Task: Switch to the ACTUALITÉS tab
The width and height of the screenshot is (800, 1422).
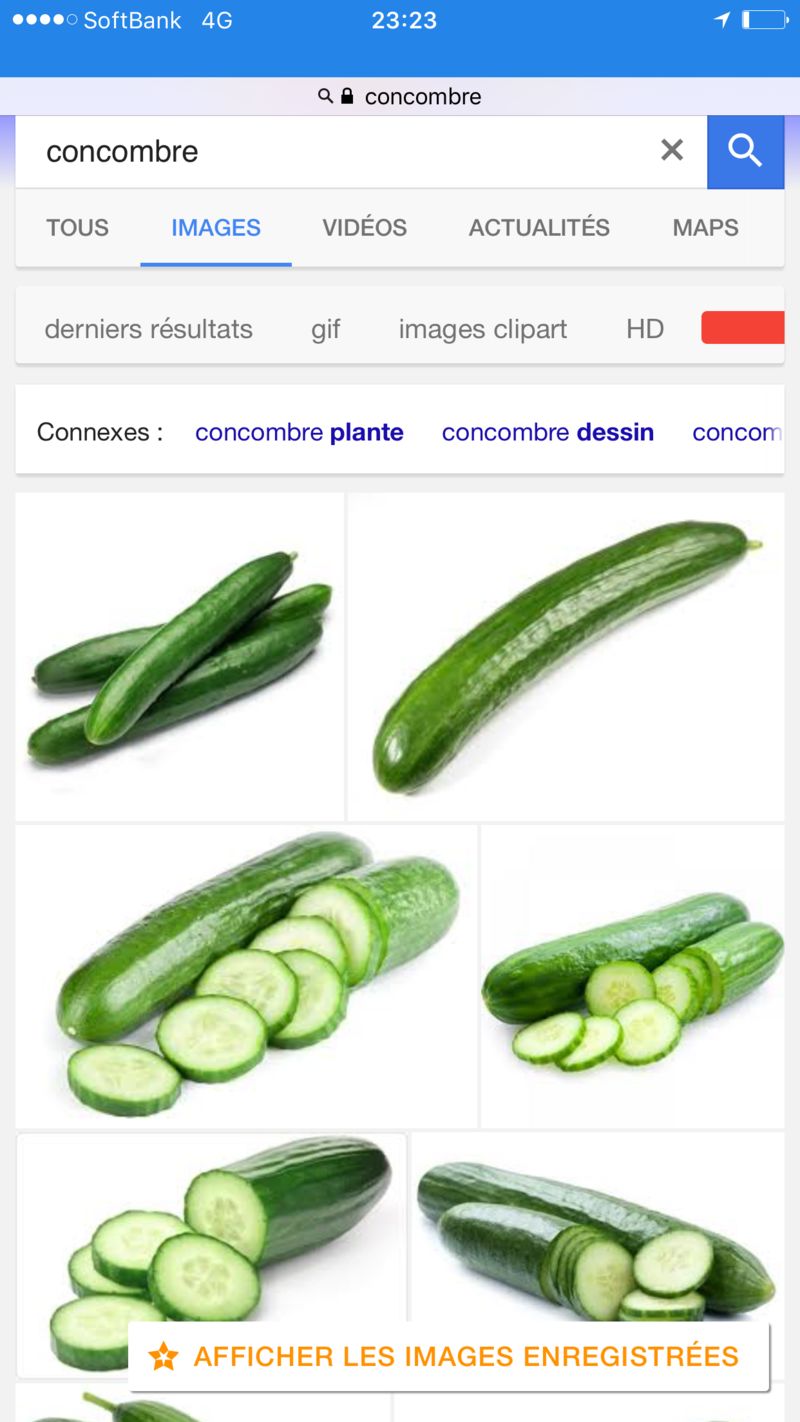Action: point(539,228)
